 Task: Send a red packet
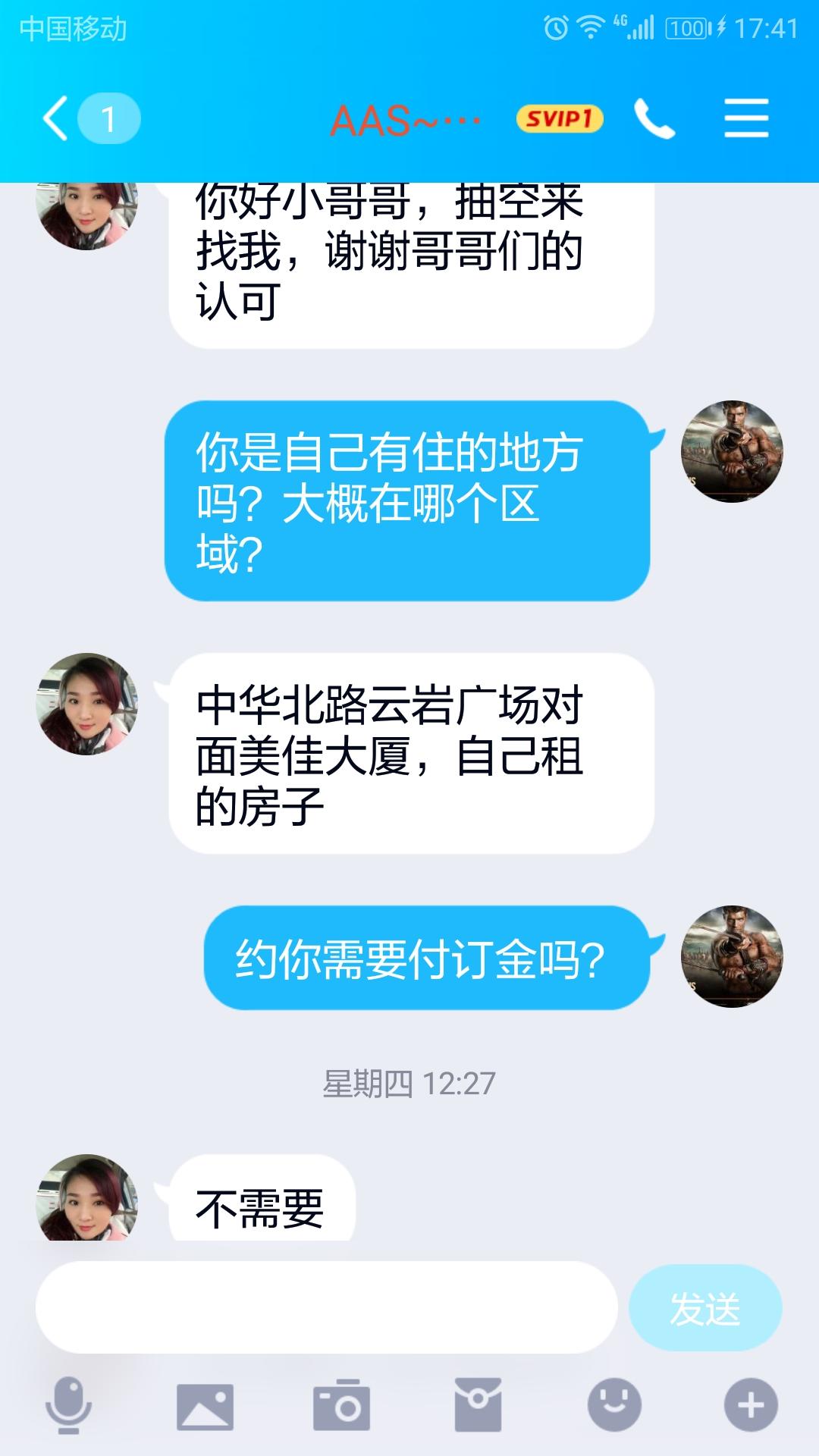coord(478,1405)
